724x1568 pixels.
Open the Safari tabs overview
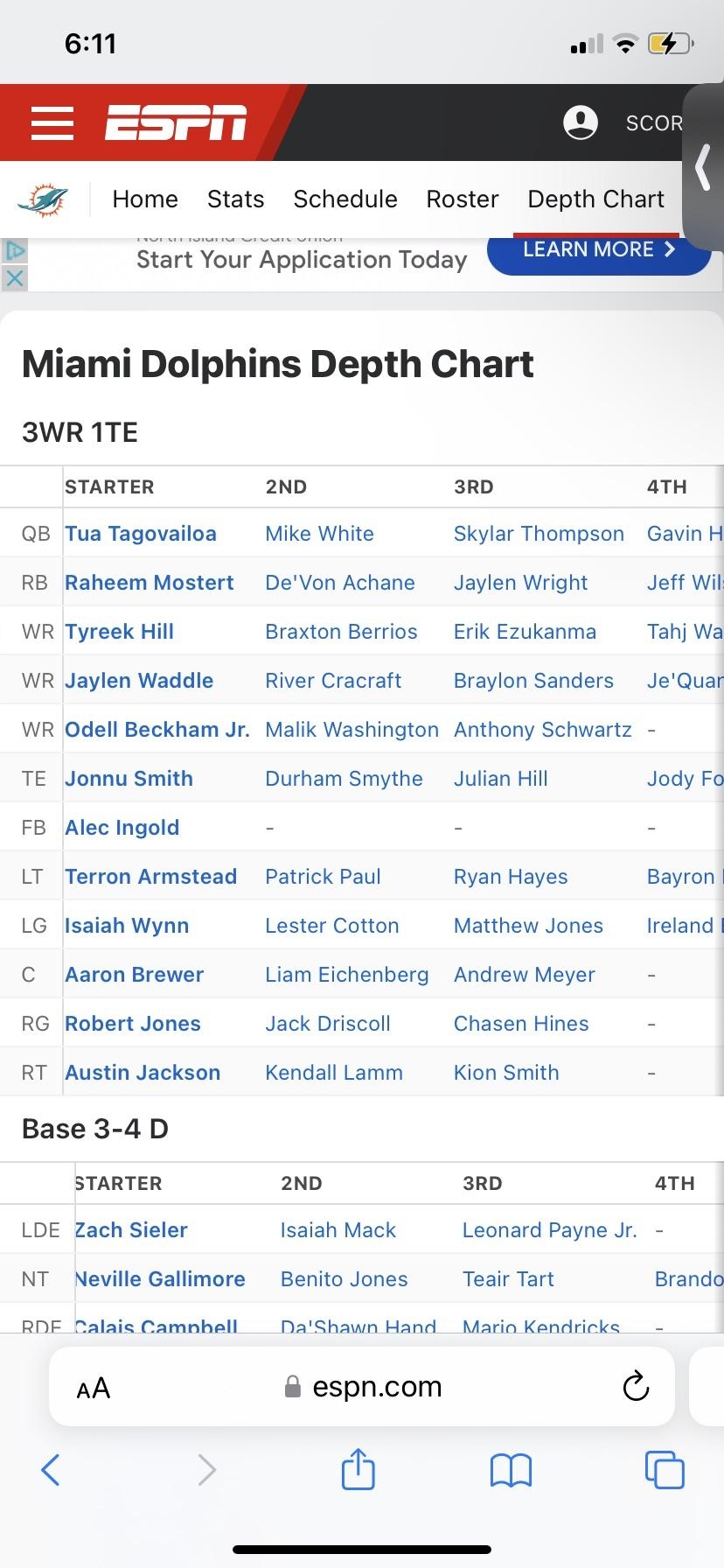[664, 1469]
